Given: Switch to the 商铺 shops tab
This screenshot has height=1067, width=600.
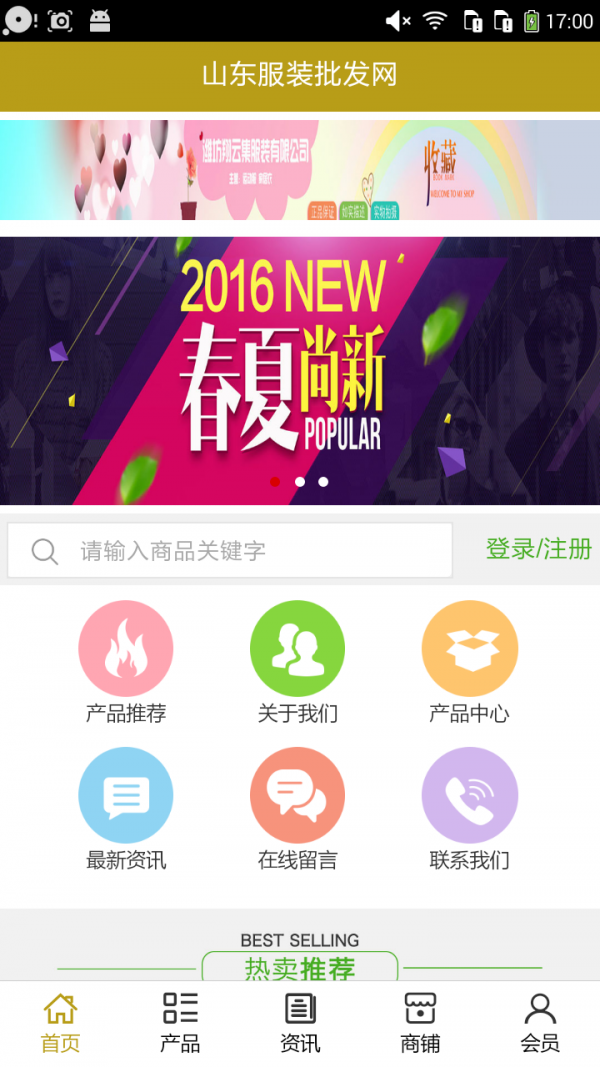Looking at the screenshot, I should (420, 1022).
